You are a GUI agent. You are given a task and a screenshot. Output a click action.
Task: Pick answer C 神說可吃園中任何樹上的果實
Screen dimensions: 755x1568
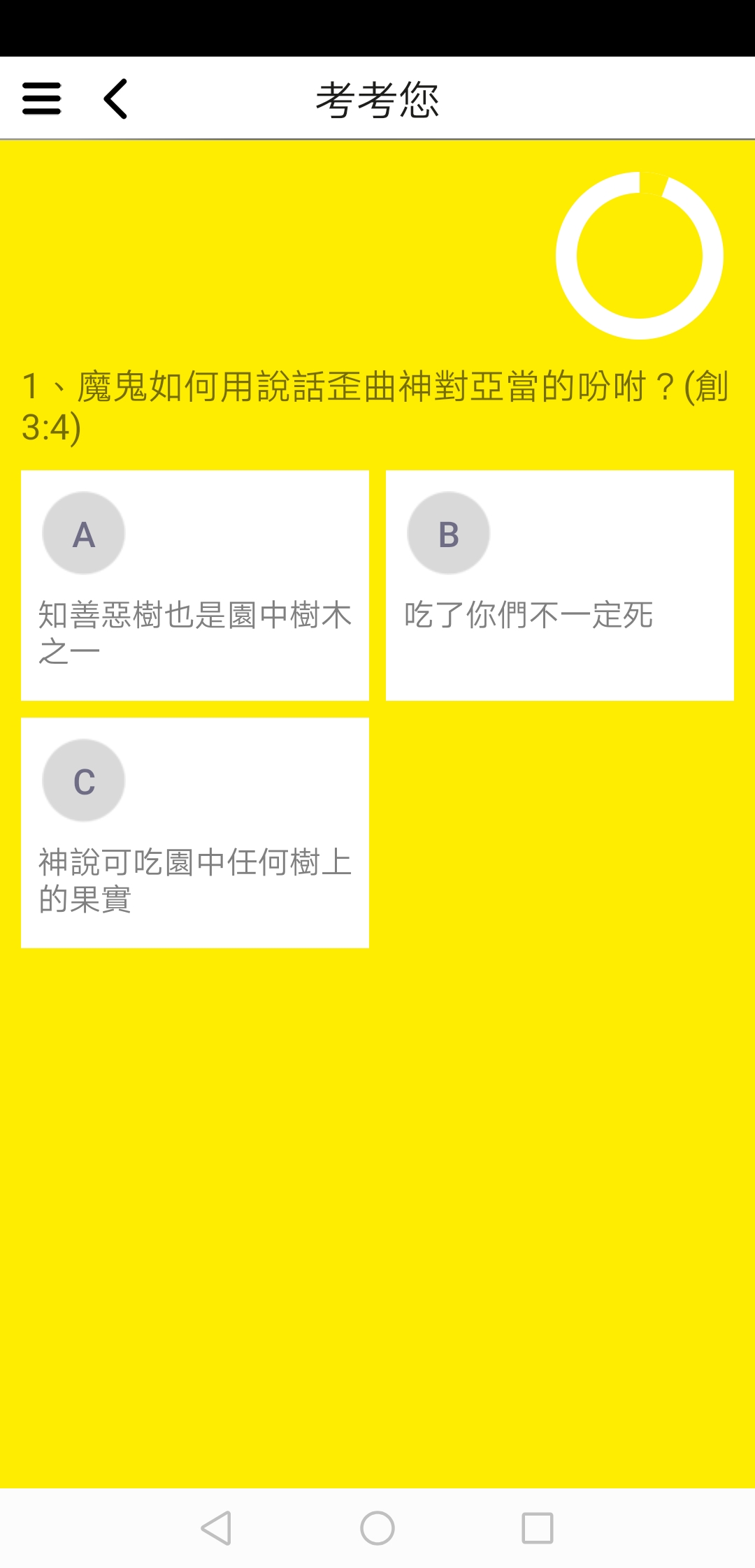pos(195,833)
